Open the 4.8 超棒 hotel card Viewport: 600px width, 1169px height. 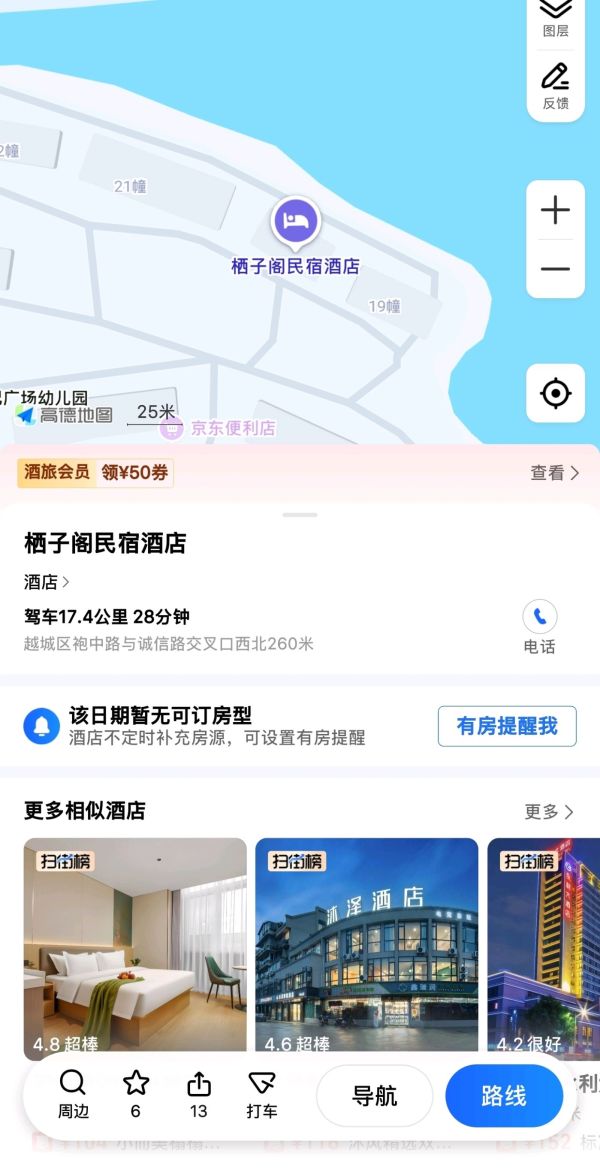[135, 946]
